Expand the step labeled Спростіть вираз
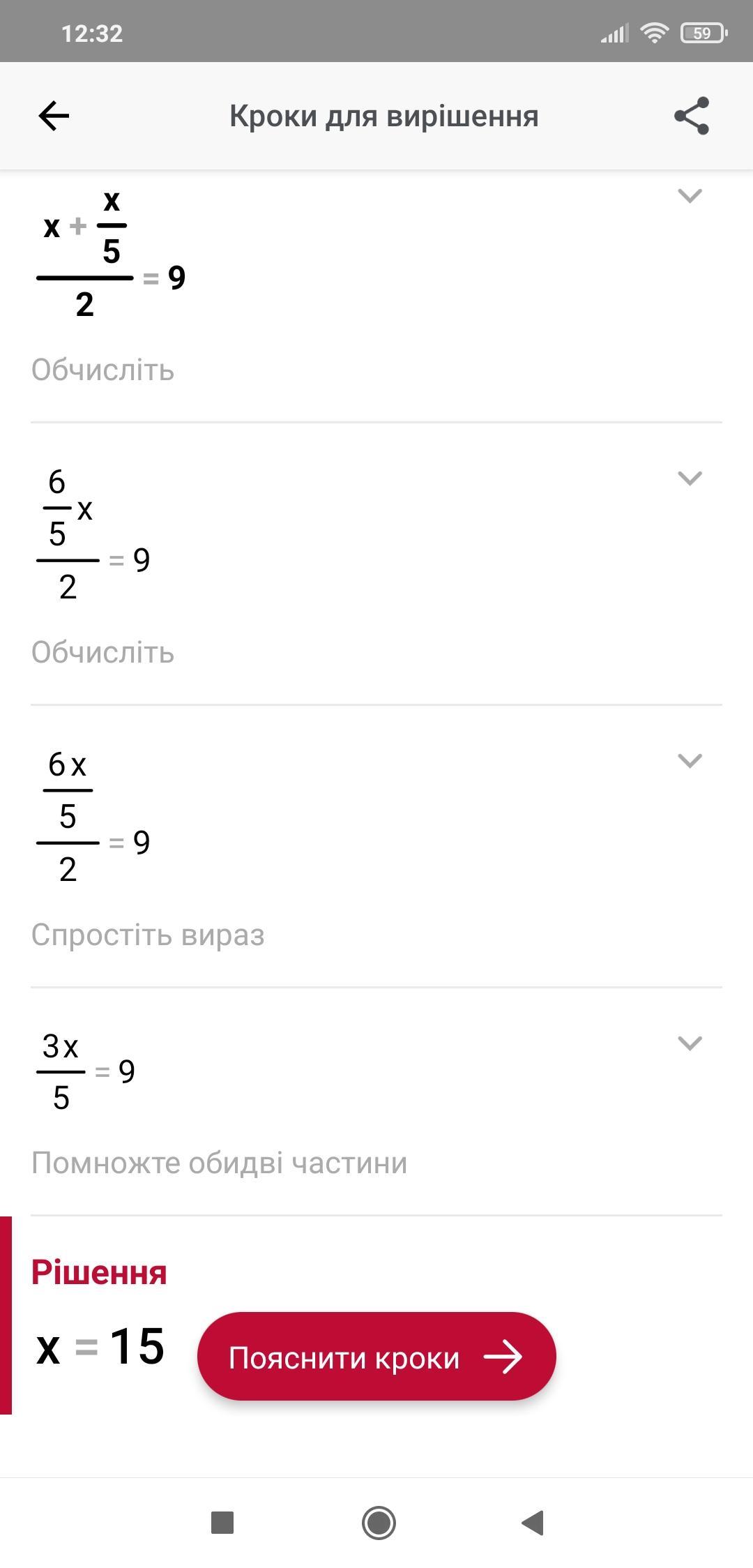The height and width of the screenshot is (1568, 753). tap(690, 761)
